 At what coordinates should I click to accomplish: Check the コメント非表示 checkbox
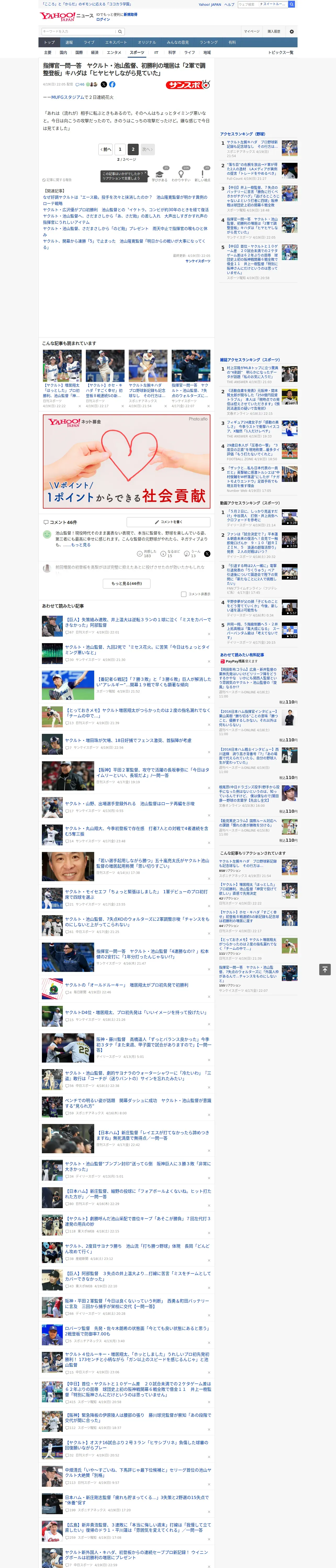(x=183, y=594)
